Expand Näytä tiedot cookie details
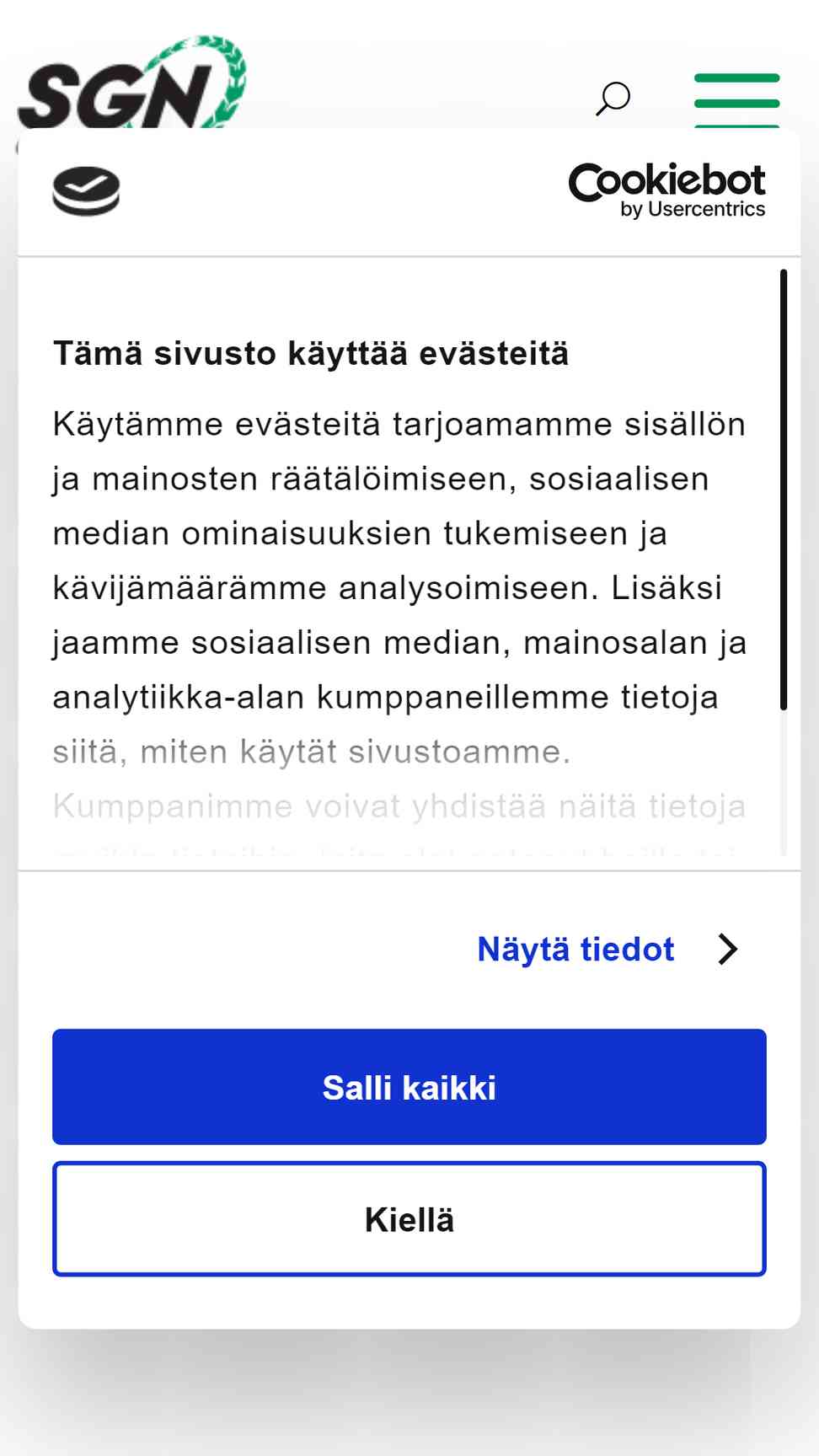Image resolution: width=819 pixels, height=1456 pixels. point(608,950)
